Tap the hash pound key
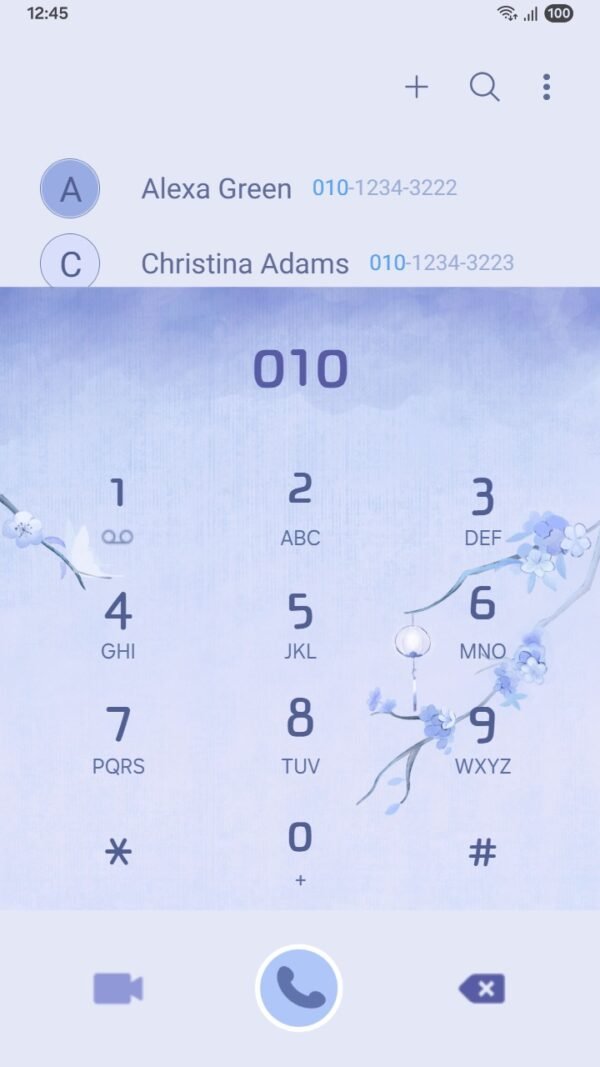 [482, 852]
